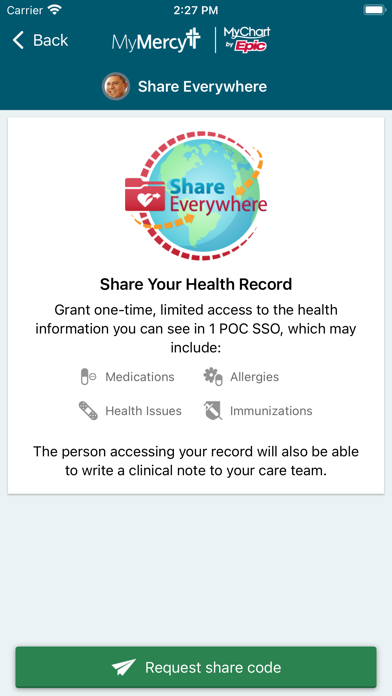Go back to the previous screen
The width and height of the screenshot is (392, 696).
coord(40,40)
